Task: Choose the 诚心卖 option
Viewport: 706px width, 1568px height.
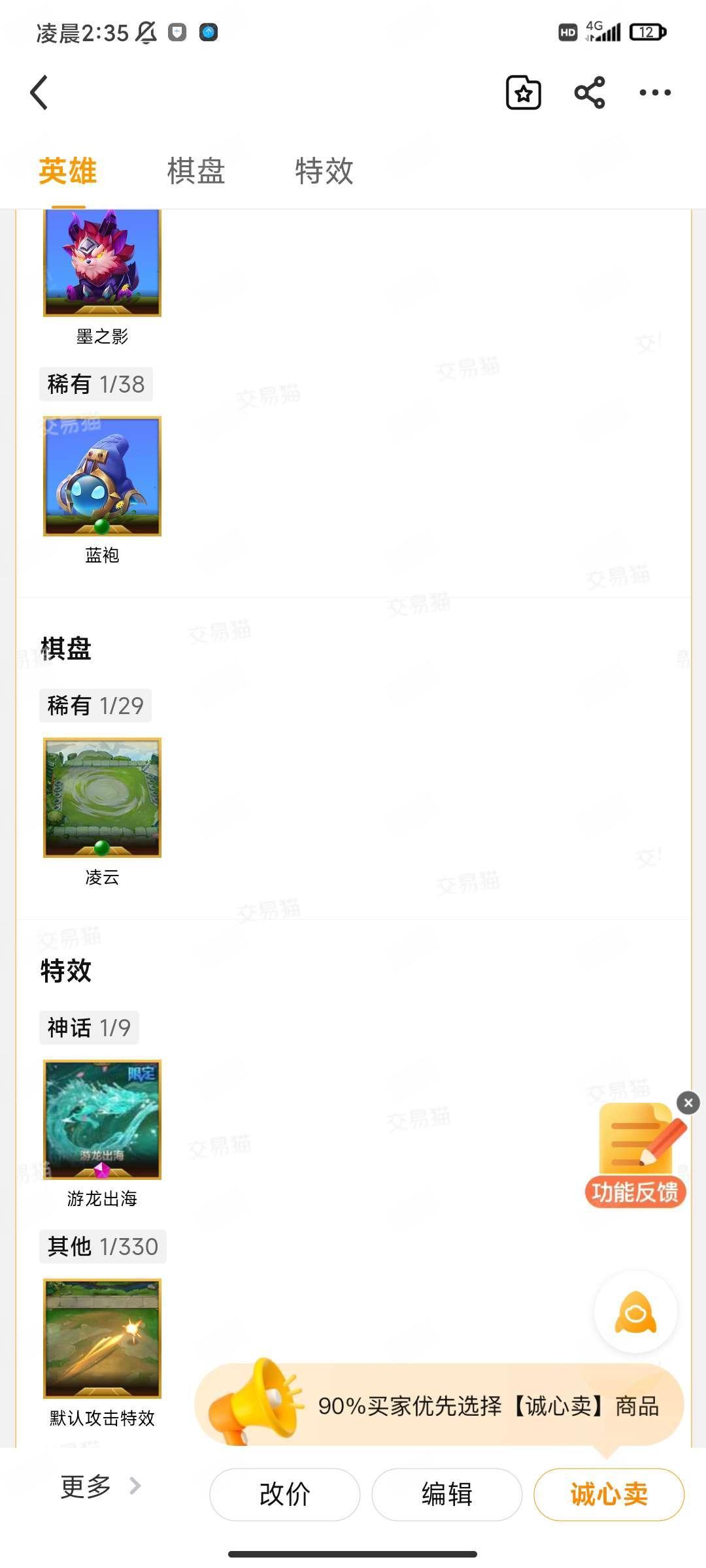Action: point(609,1494)
